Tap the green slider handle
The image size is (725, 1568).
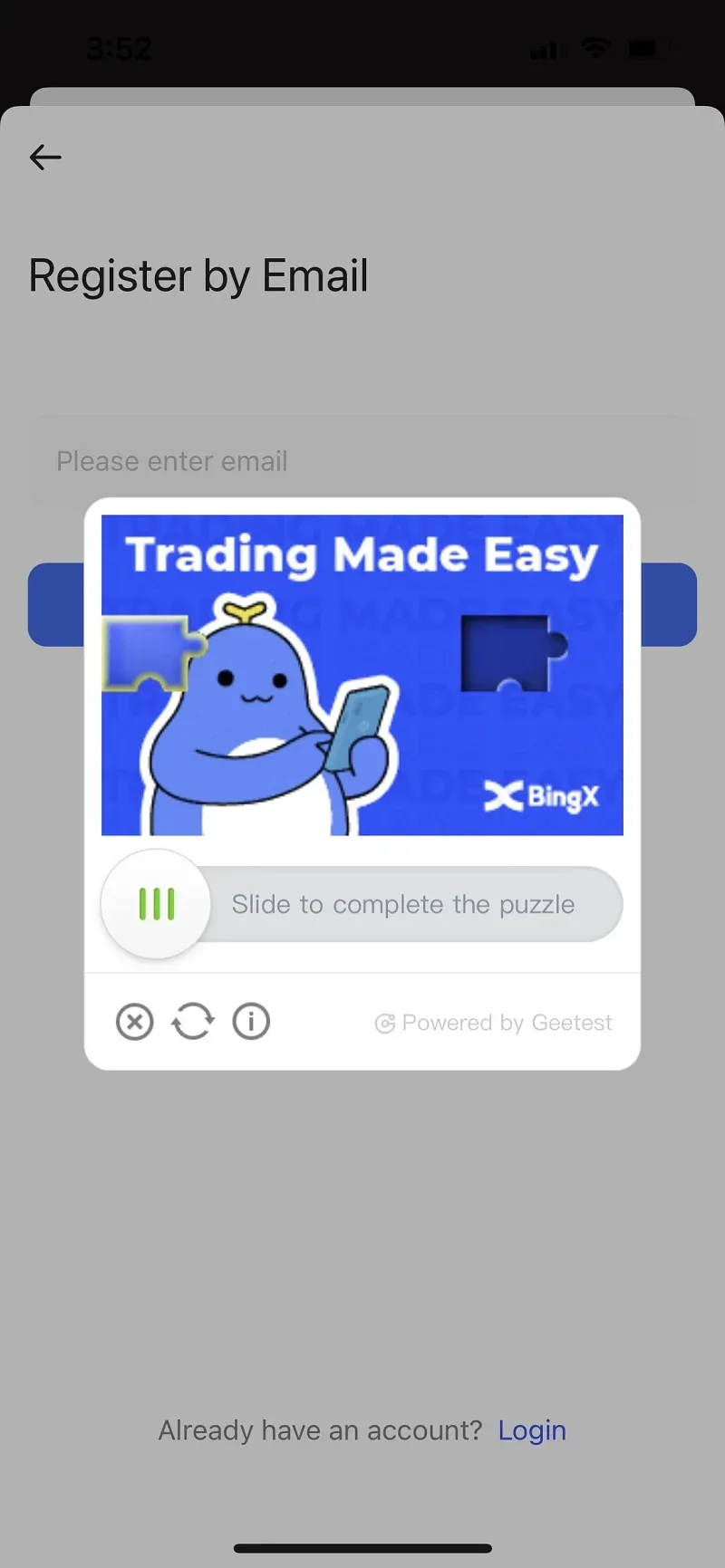coord(156,904)
